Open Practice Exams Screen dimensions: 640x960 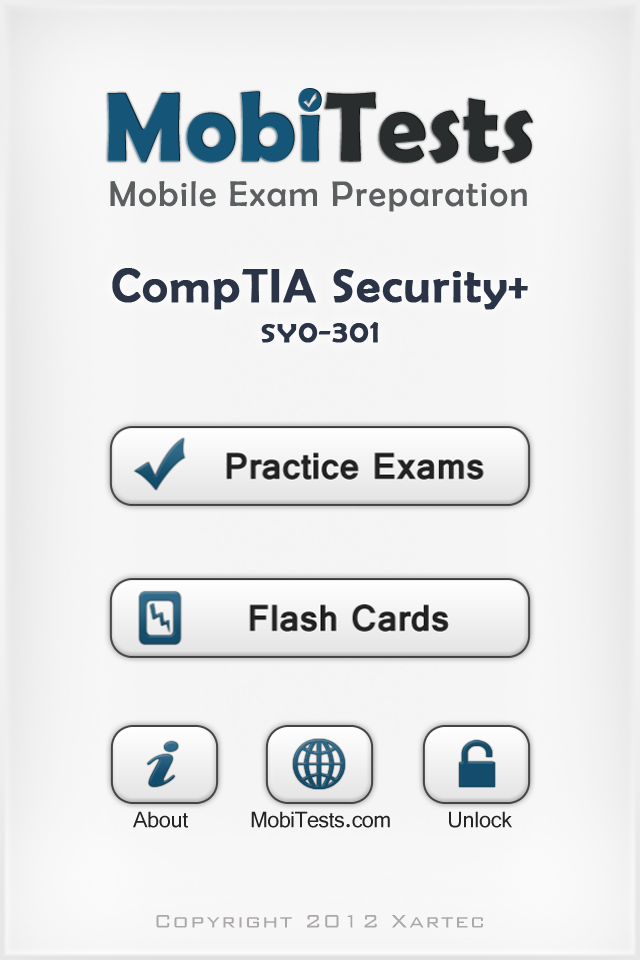pyautogui.click(x=319, y=466)
